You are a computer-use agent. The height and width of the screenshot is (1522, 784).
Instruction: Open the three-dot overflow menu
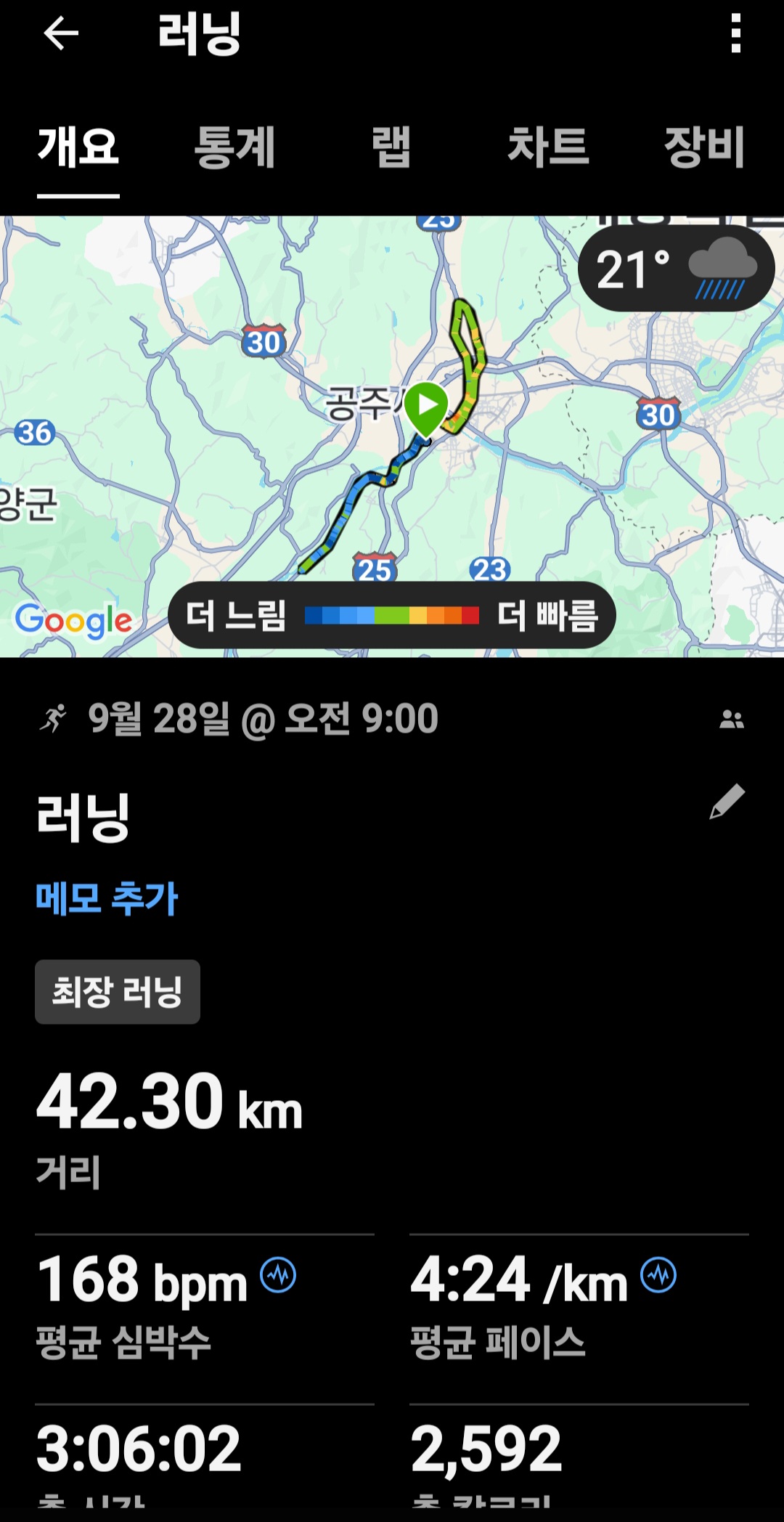point(735,34)
